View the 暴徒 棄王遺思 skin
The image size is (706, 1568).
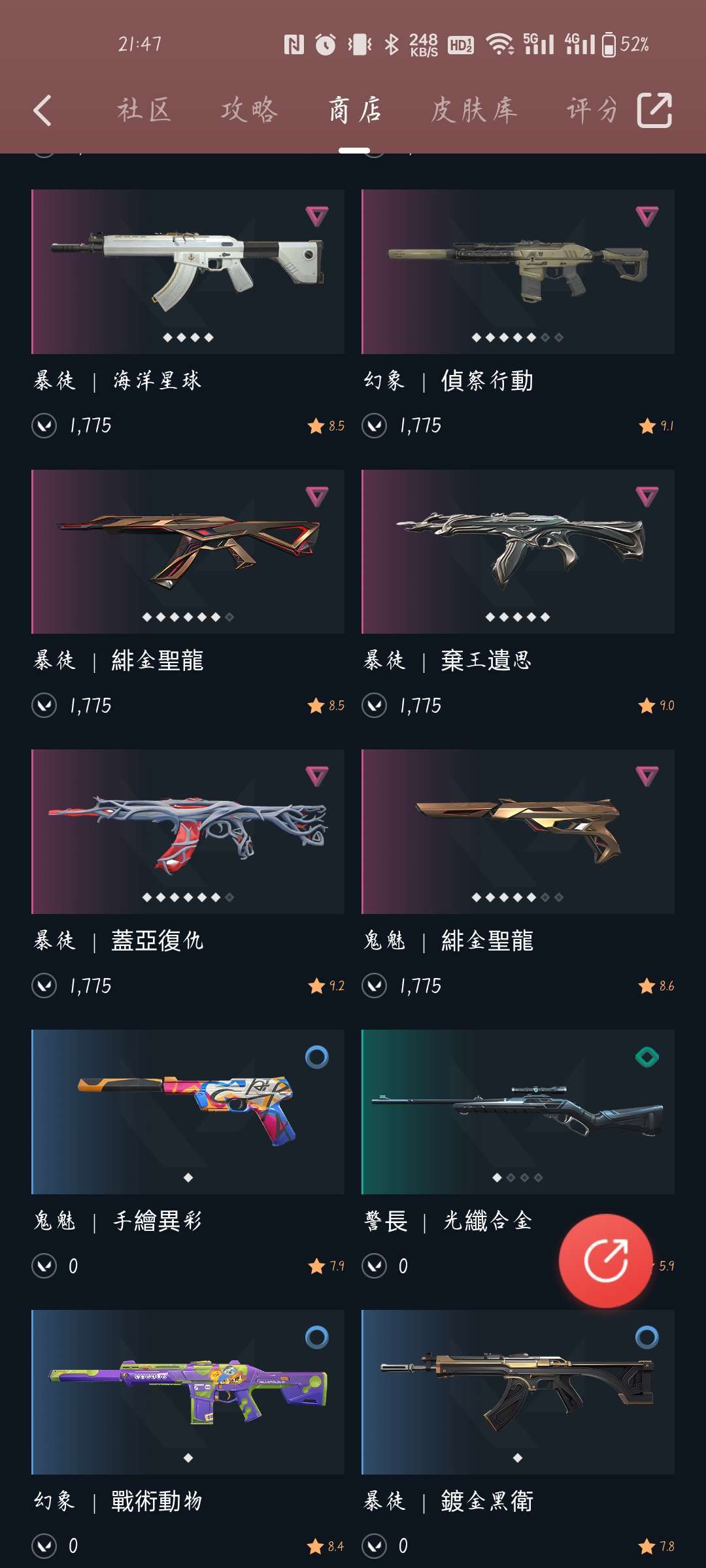point(518,551)
